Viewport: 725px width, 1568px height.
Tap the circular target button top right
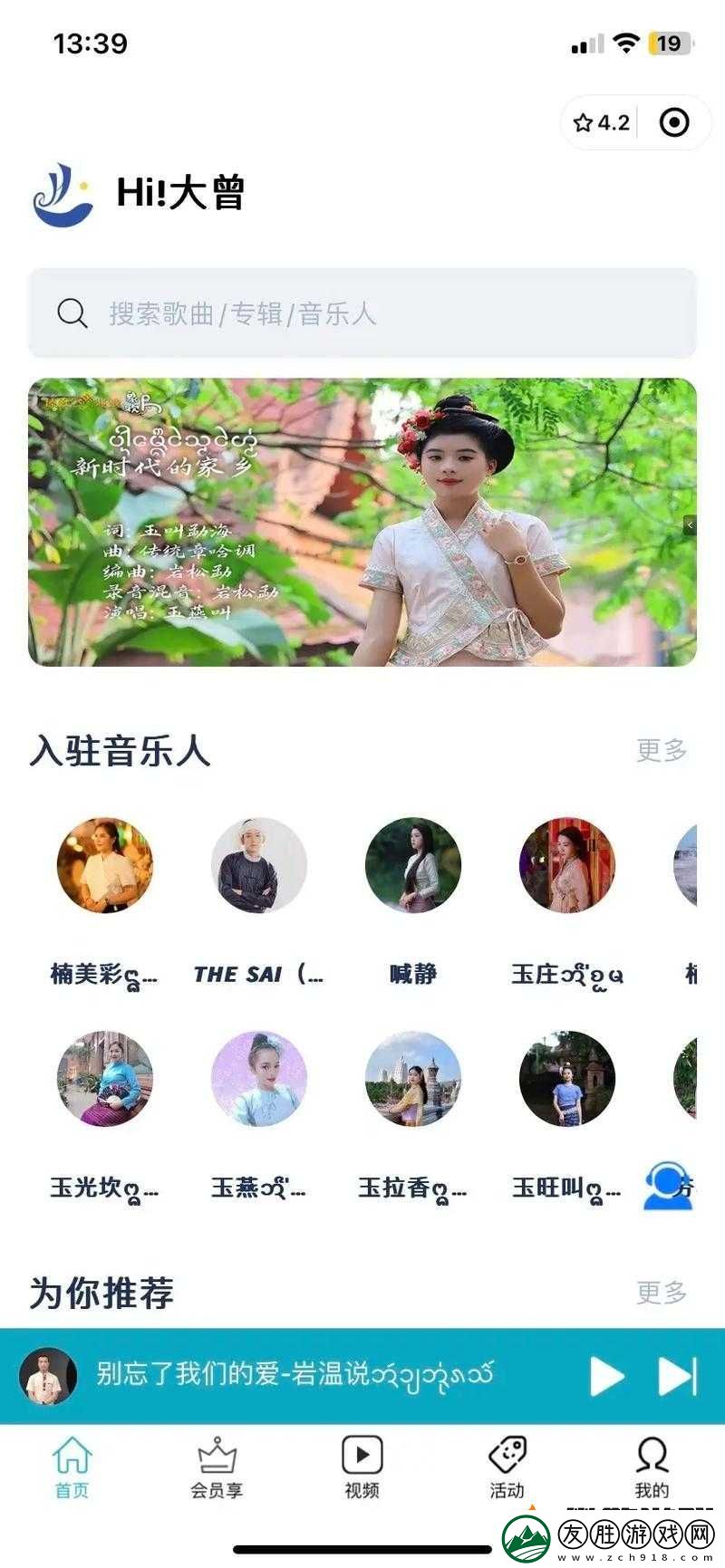[x=672, y=121]
